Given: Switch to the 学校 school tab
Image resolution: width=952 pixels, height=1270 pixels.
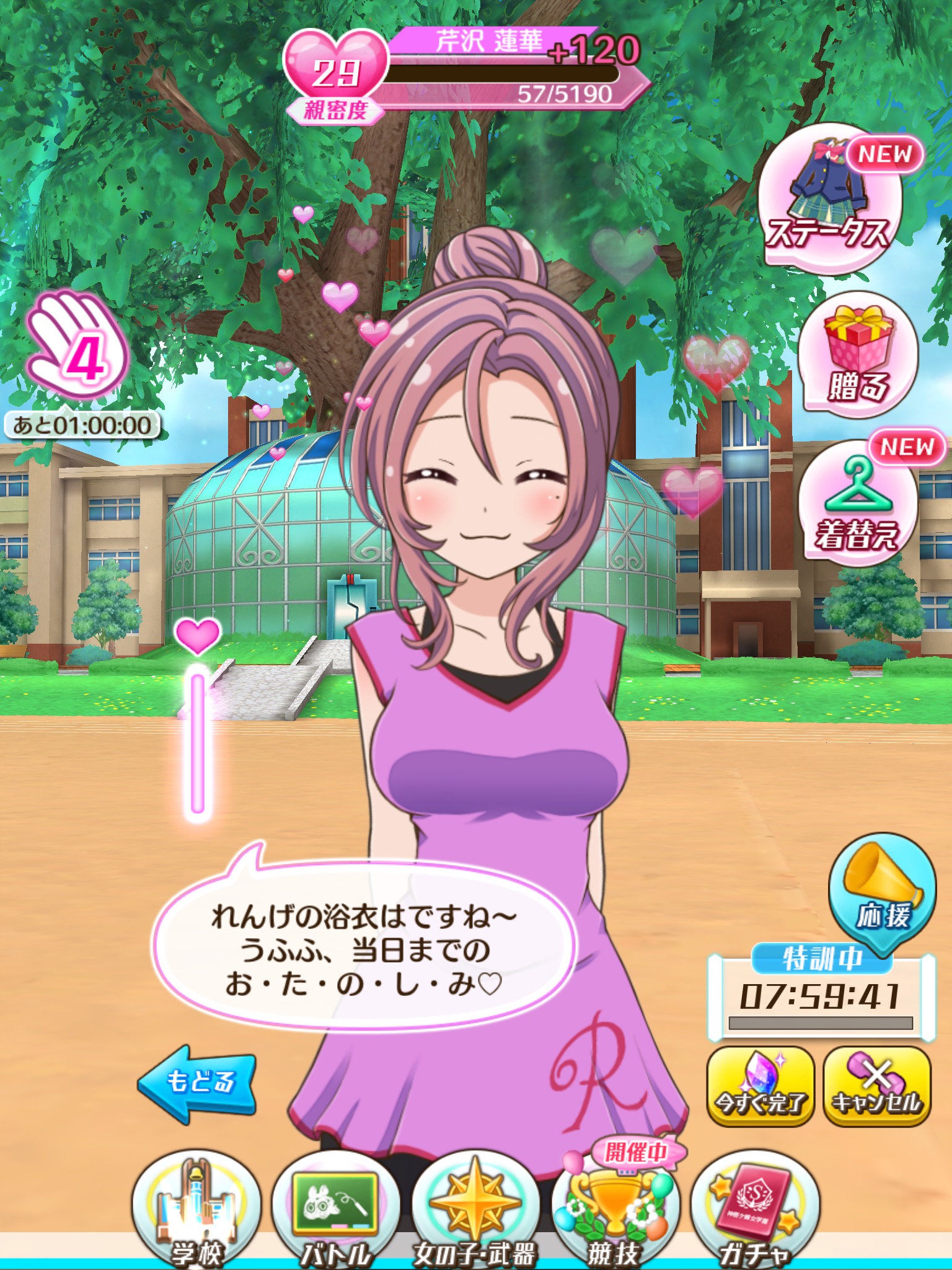Looking at the screenshot, I should click(196, 1209).
